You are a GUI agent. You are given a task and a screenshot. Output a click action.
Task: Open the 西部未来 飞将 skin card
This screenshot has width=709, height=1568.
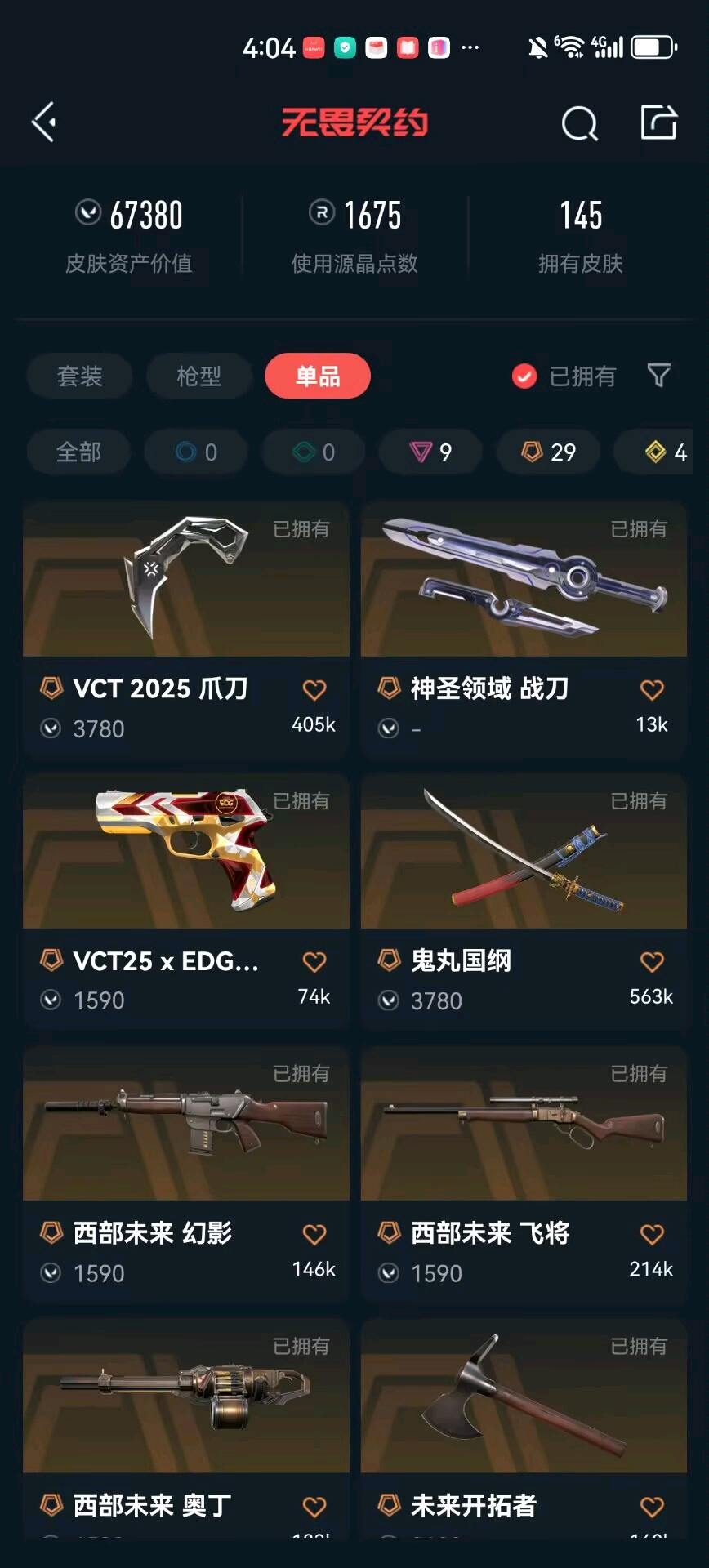(524, 1124)
